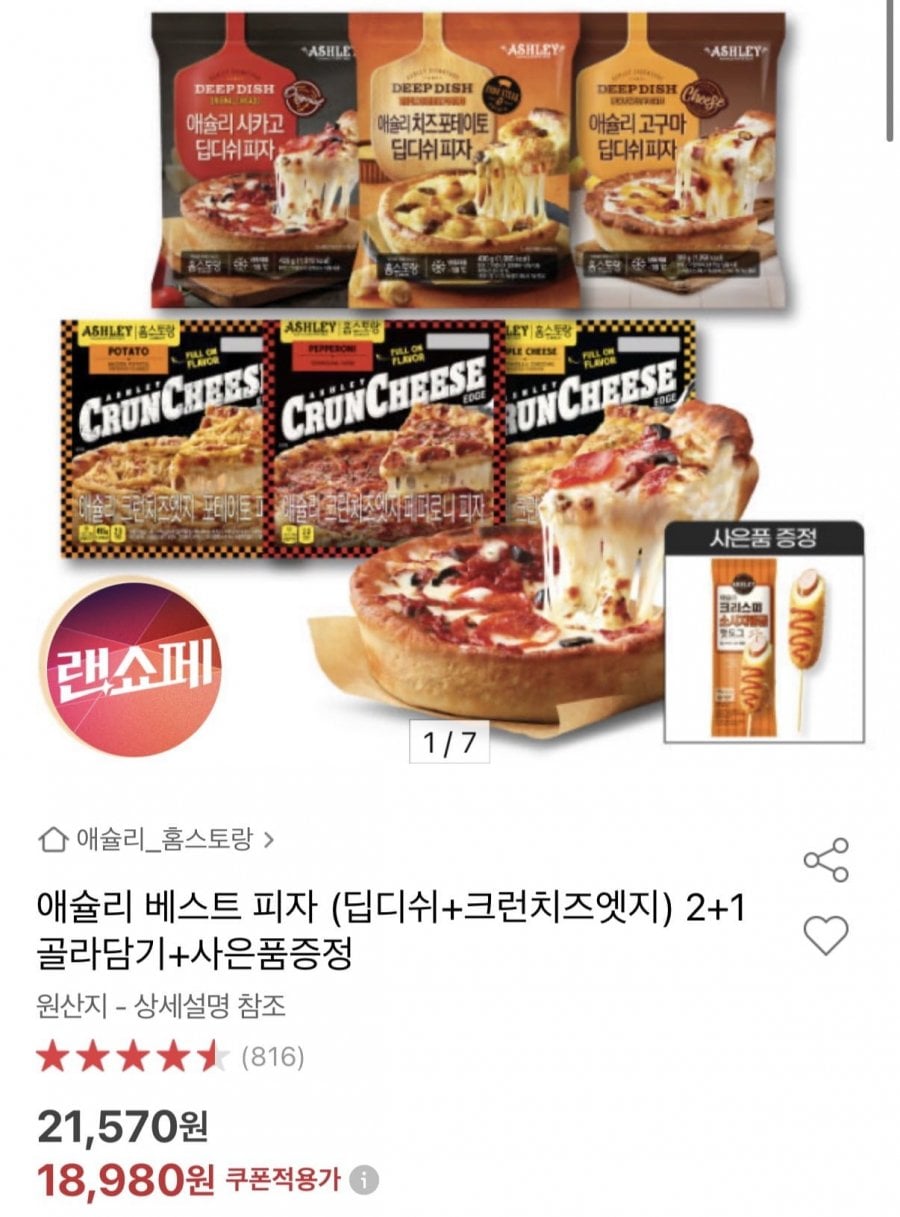Screen dimensions: 900x1217
Task: Add the product to wishlist with the heart
Action: [826, 936]
